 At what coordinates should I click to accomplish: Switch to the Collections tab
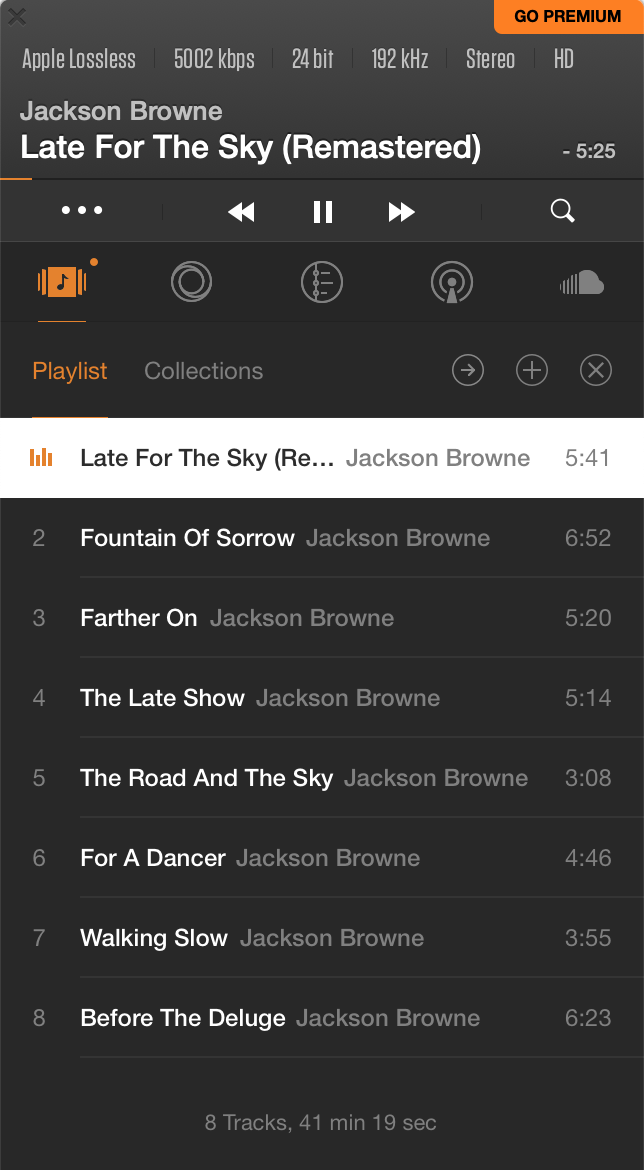pos(203,371)
